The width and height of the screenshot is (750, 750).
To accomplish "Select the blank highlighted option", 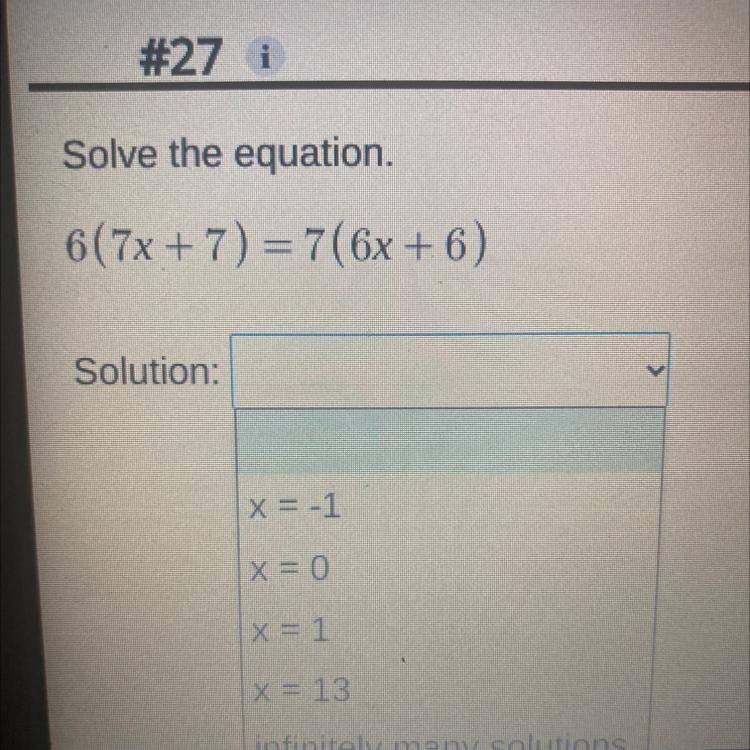I will tap(451, 441).
